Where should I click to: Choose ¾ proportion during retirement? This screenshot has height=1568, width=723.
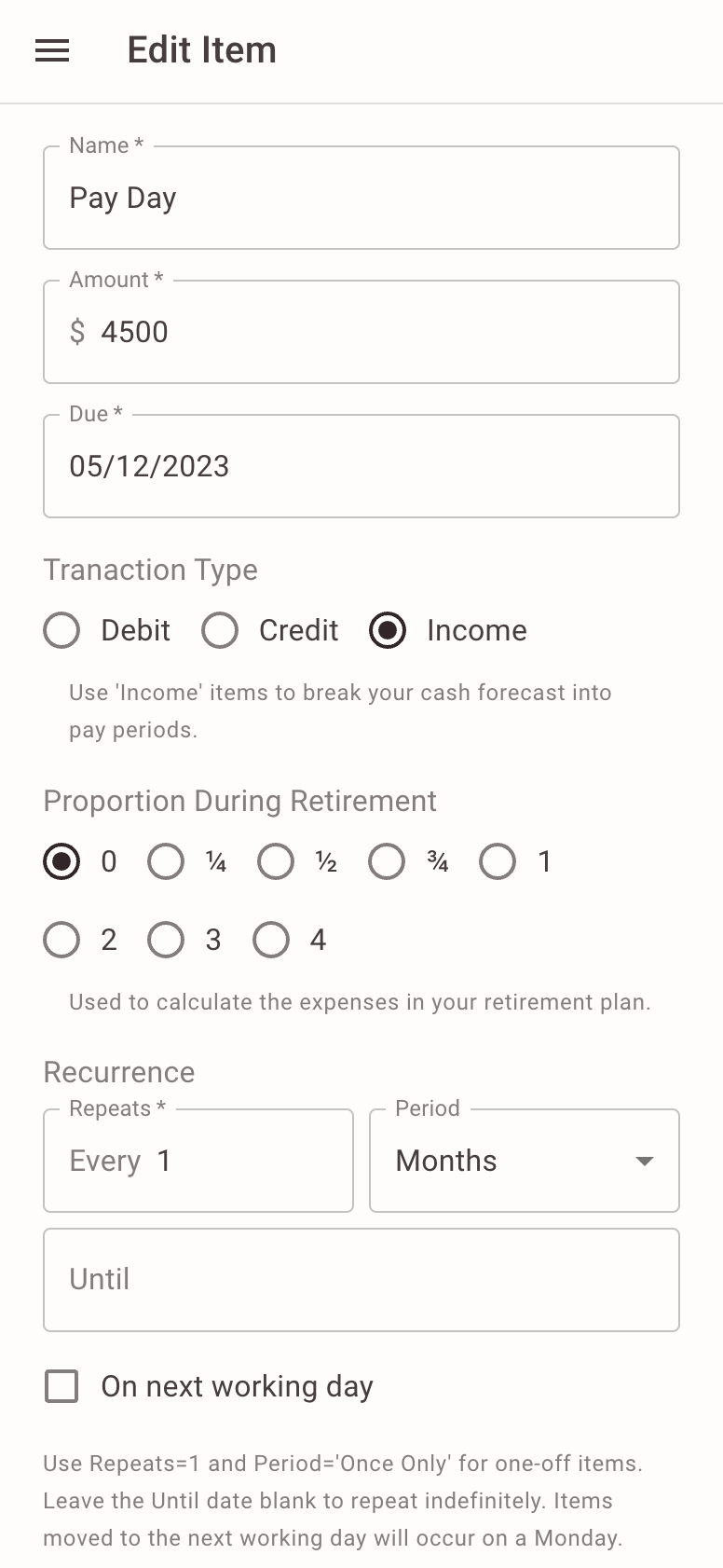pyautogui.click(x=387, y=861)
